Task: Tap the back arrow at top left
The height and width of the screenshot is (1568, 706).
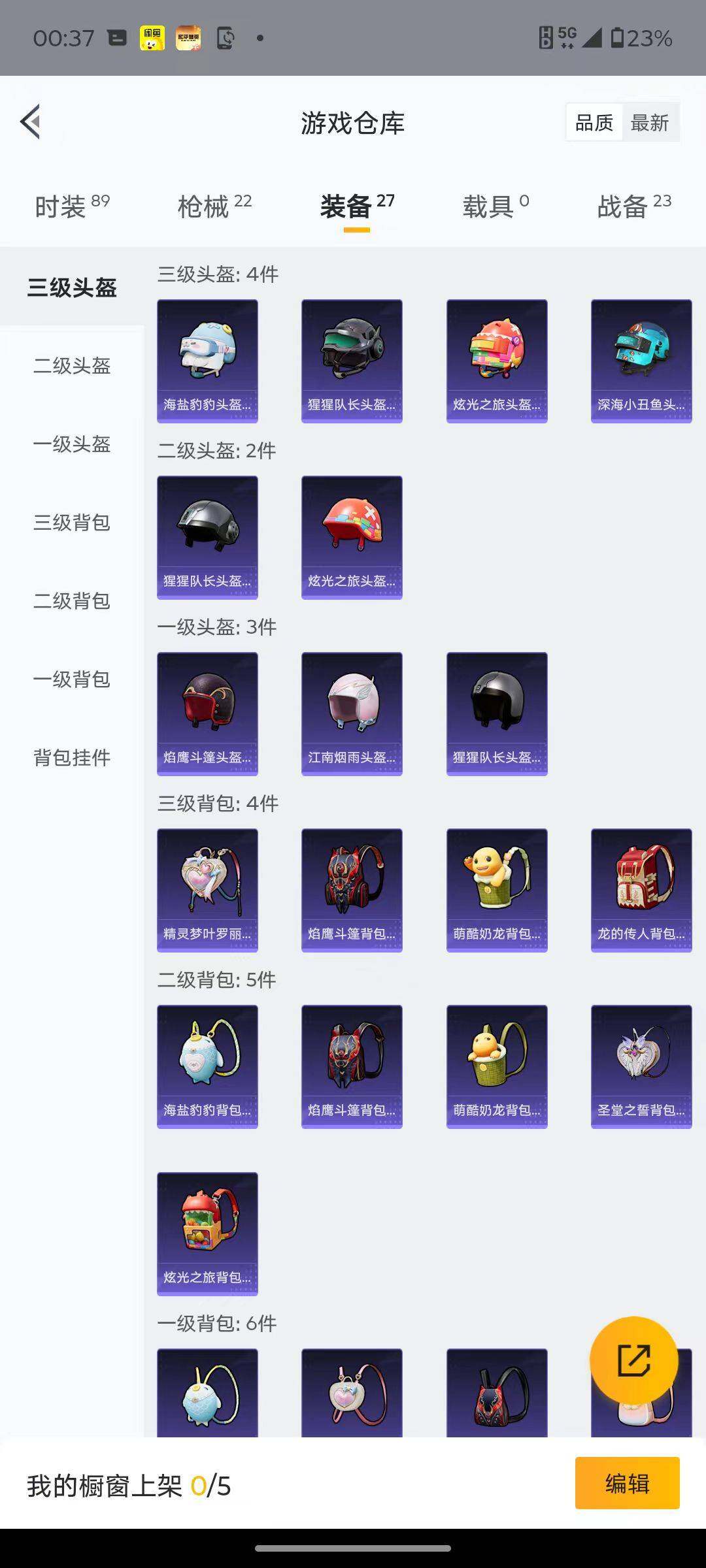Action: point(29,123)
